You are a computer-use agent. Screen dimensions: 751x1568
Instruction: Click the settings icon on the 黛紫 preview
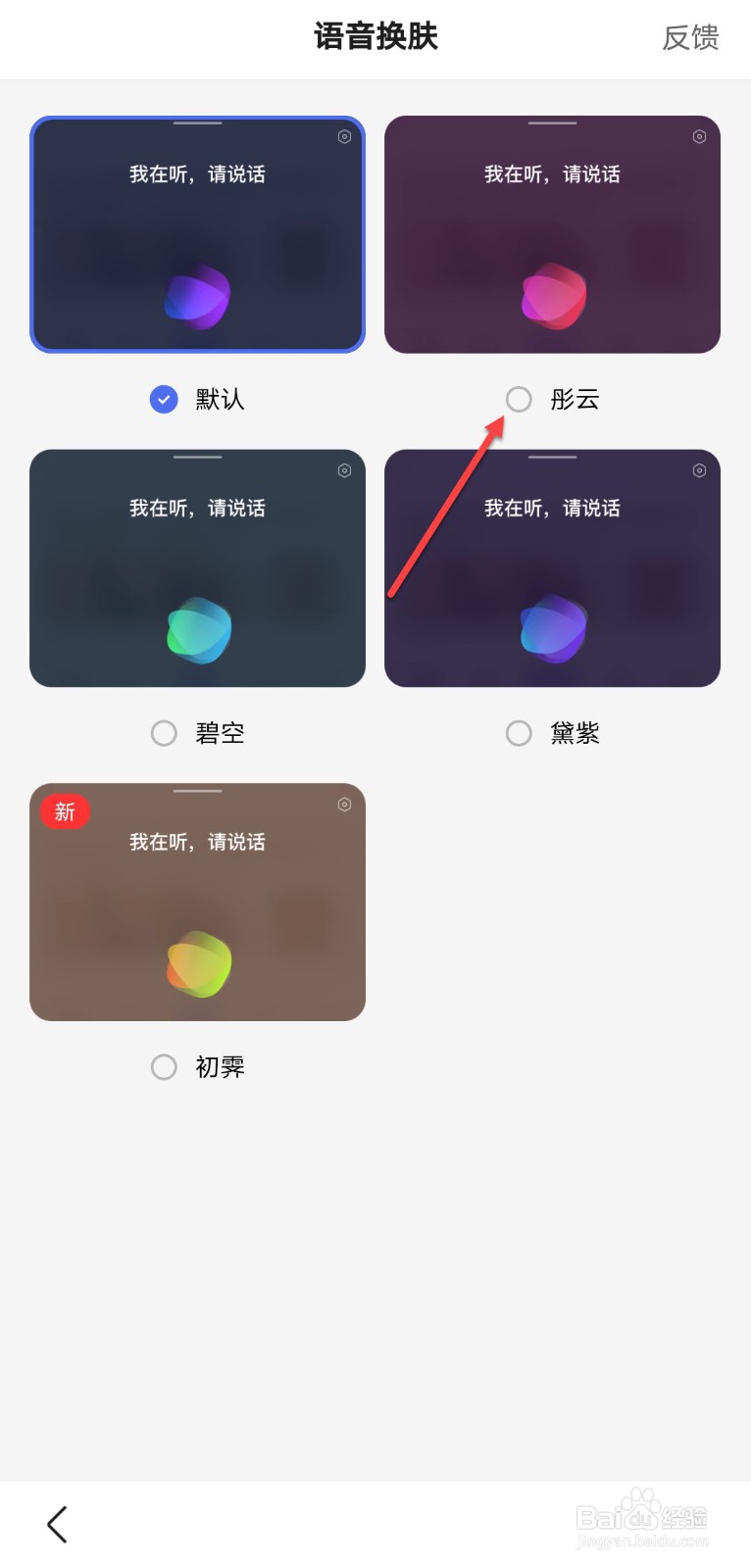point(698,470)
